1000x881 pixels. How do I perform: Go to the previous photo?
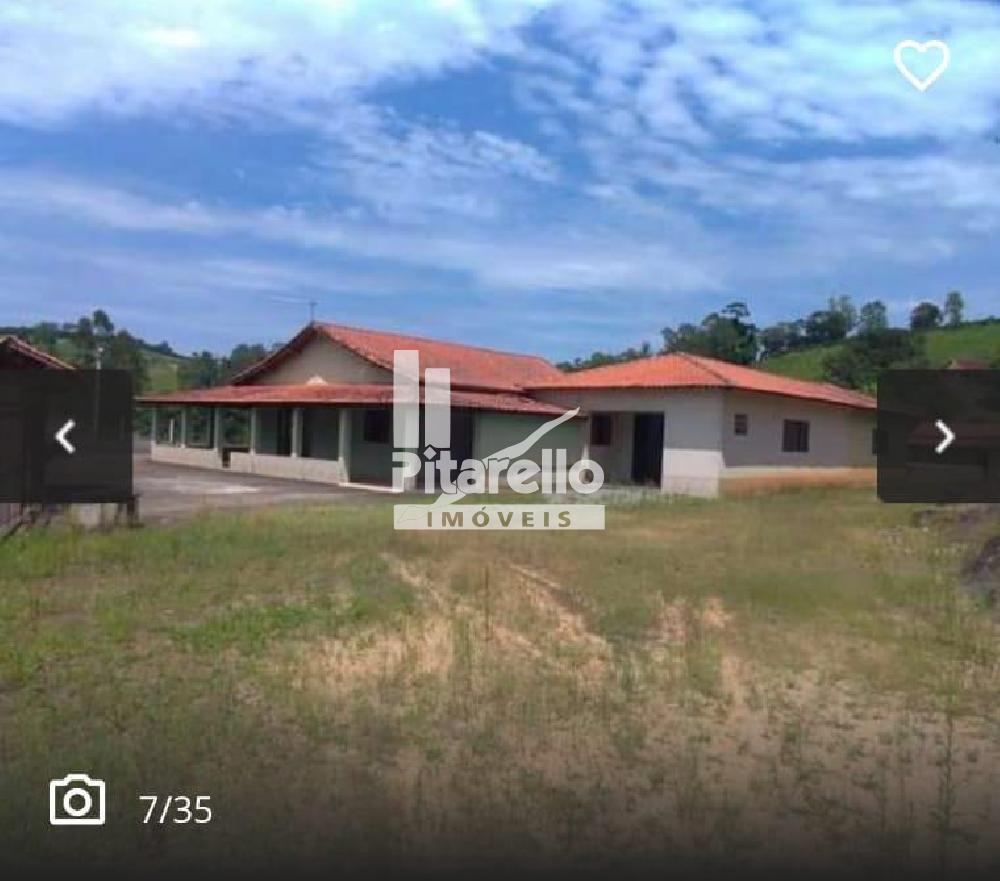point(65,436)
